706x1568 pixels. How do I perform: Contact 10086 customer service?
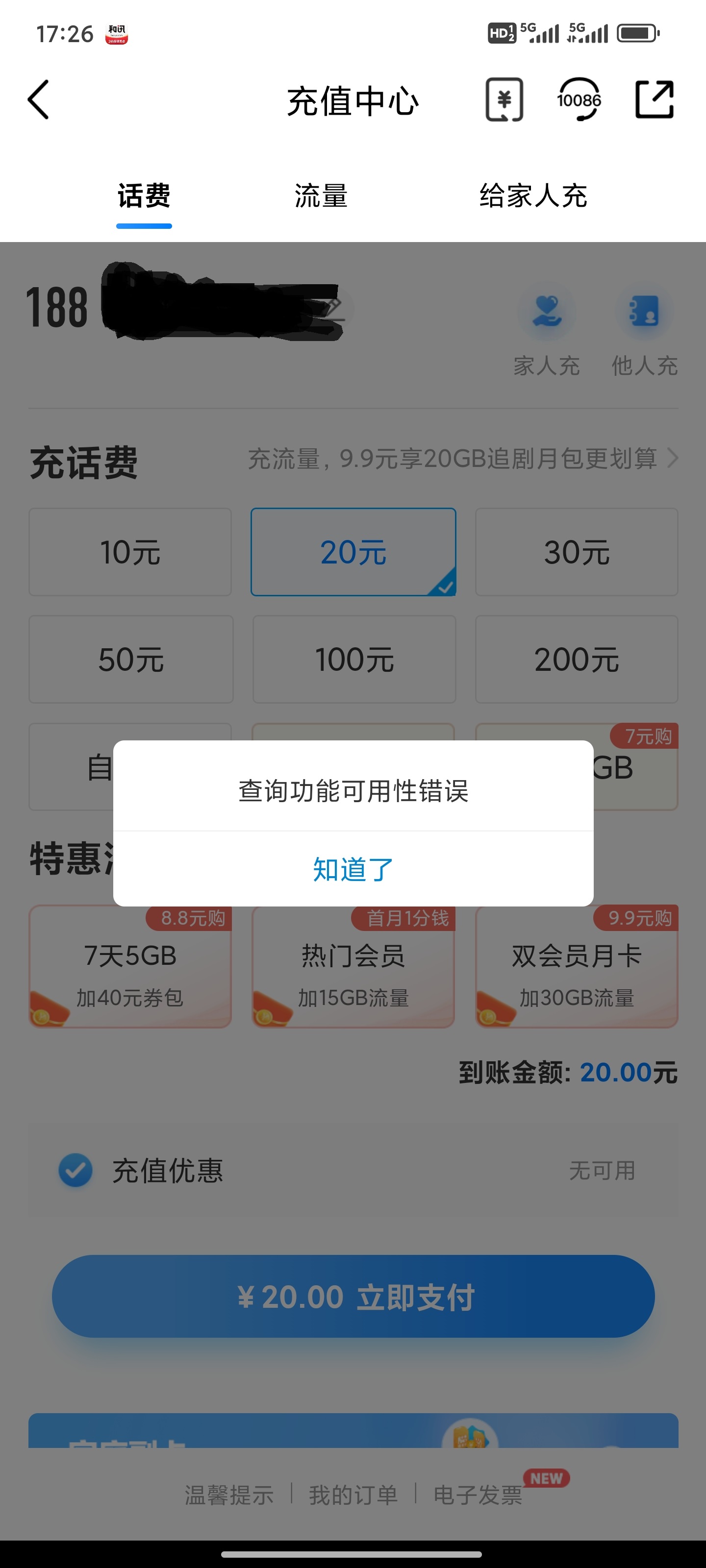tap(579, 99)
